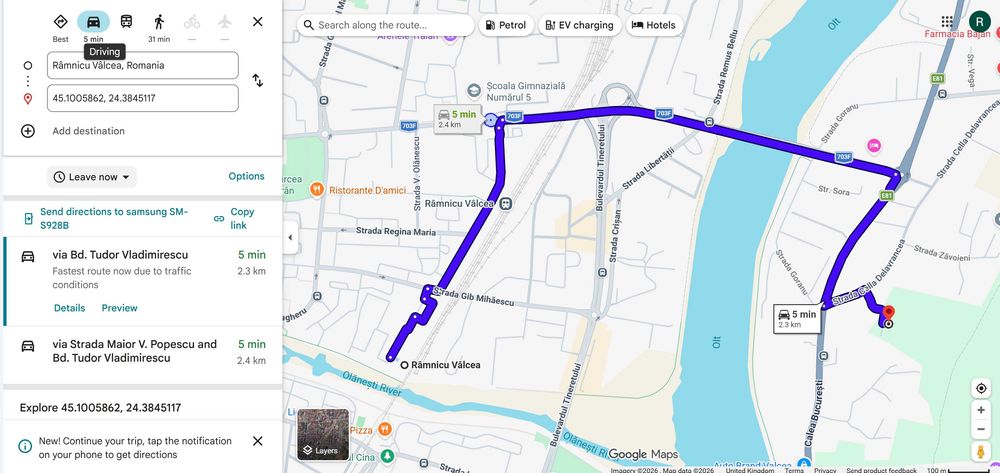
Task: Open the Leave now departure dropdown
Action: [x=92, y=177]
